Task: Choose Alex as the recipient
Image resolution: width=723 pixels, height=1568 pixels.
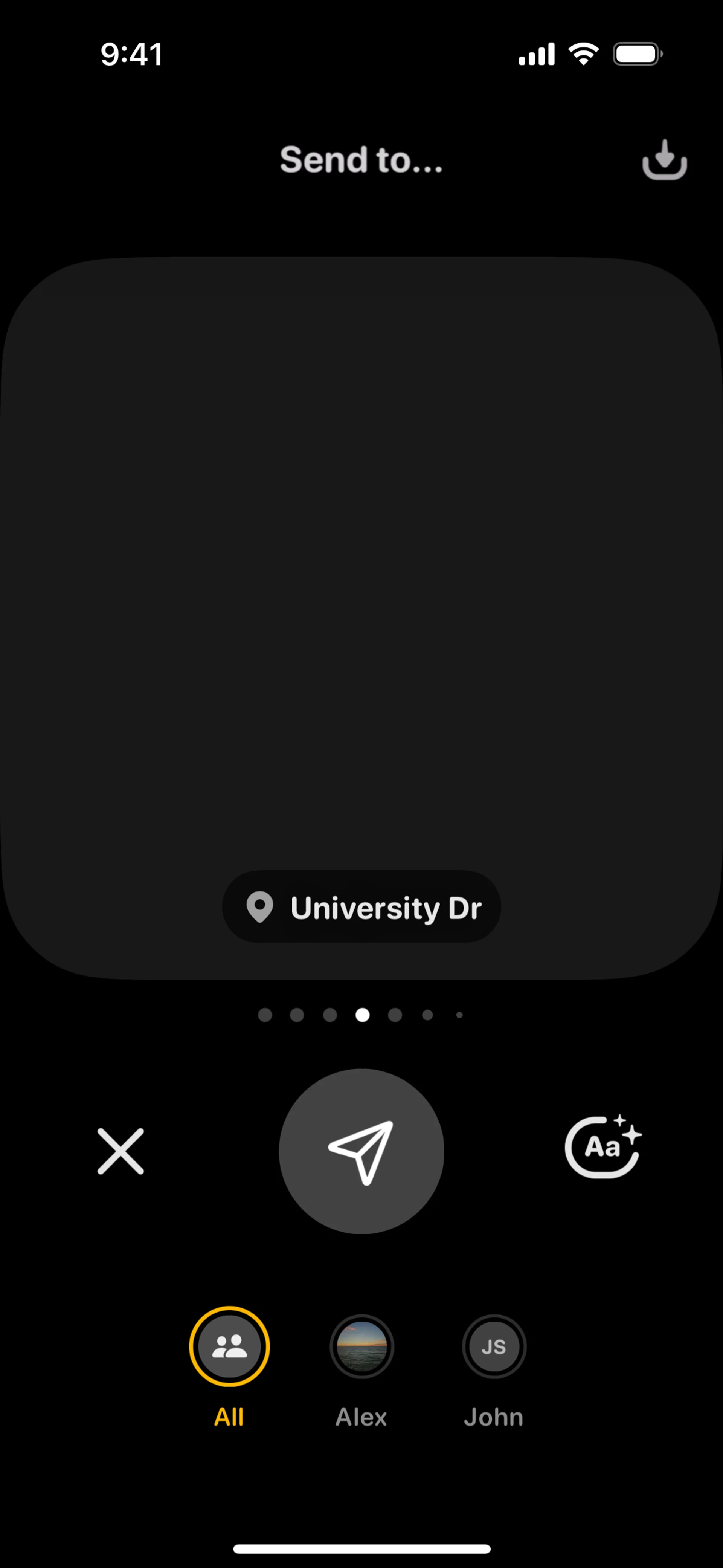Action: (361, 1346)
